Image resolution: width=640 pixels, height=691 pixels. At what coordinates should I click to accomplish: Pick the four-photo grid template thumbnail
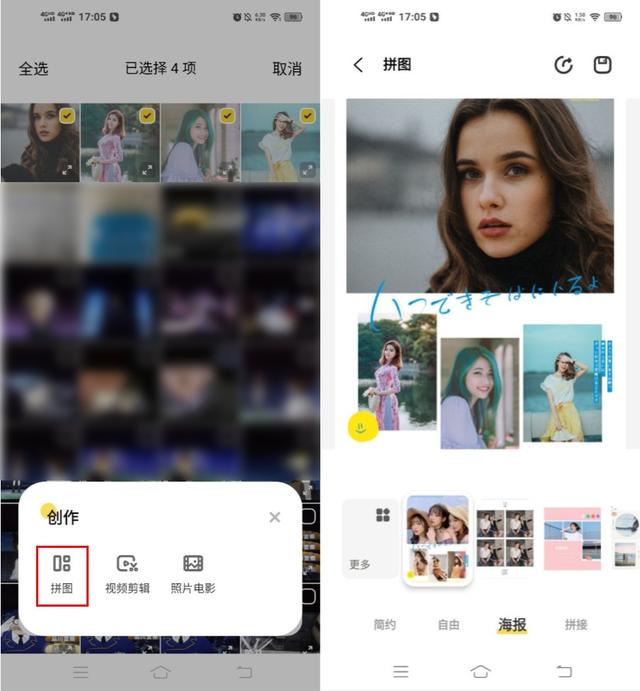pos(504,539)
